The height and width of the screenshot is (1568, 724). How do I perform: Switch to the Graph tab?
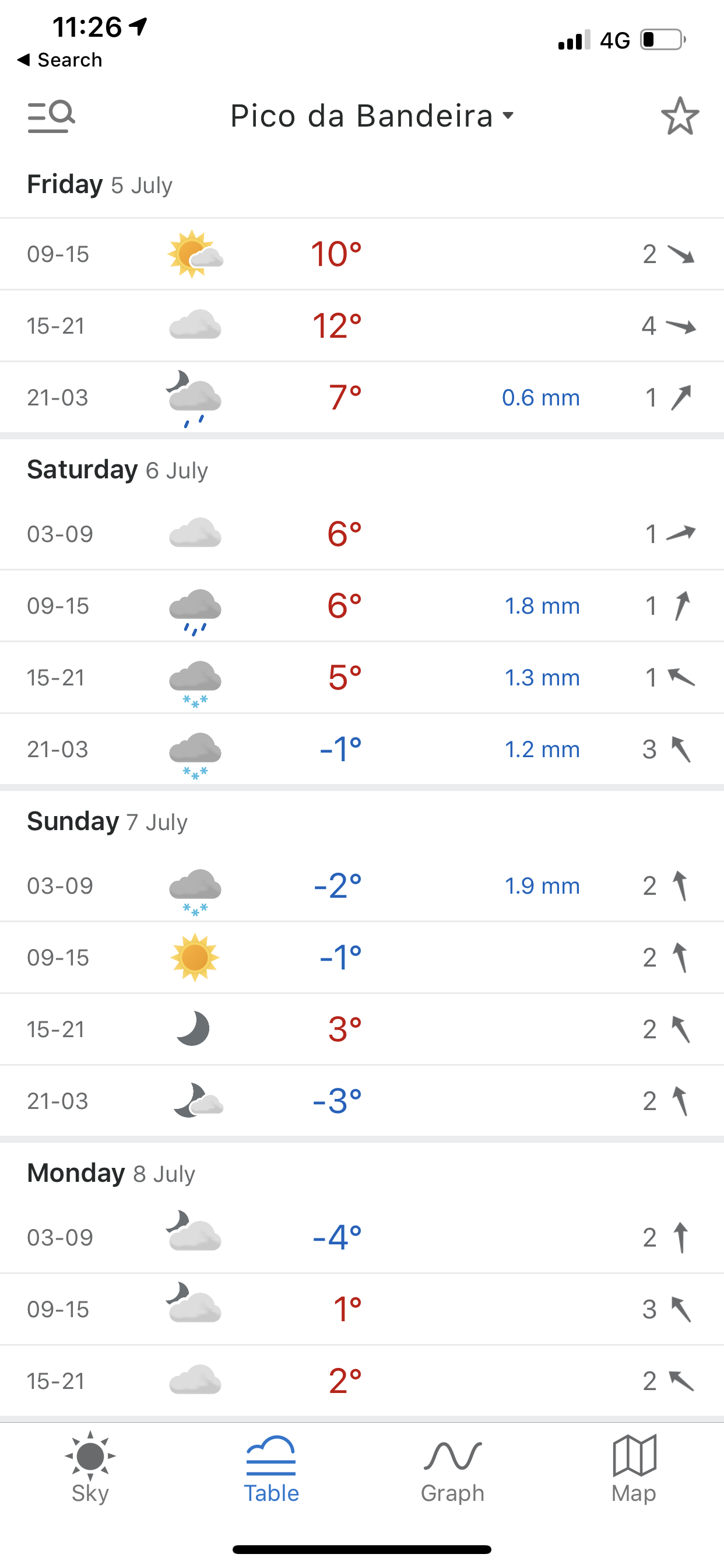[452, 1468]
